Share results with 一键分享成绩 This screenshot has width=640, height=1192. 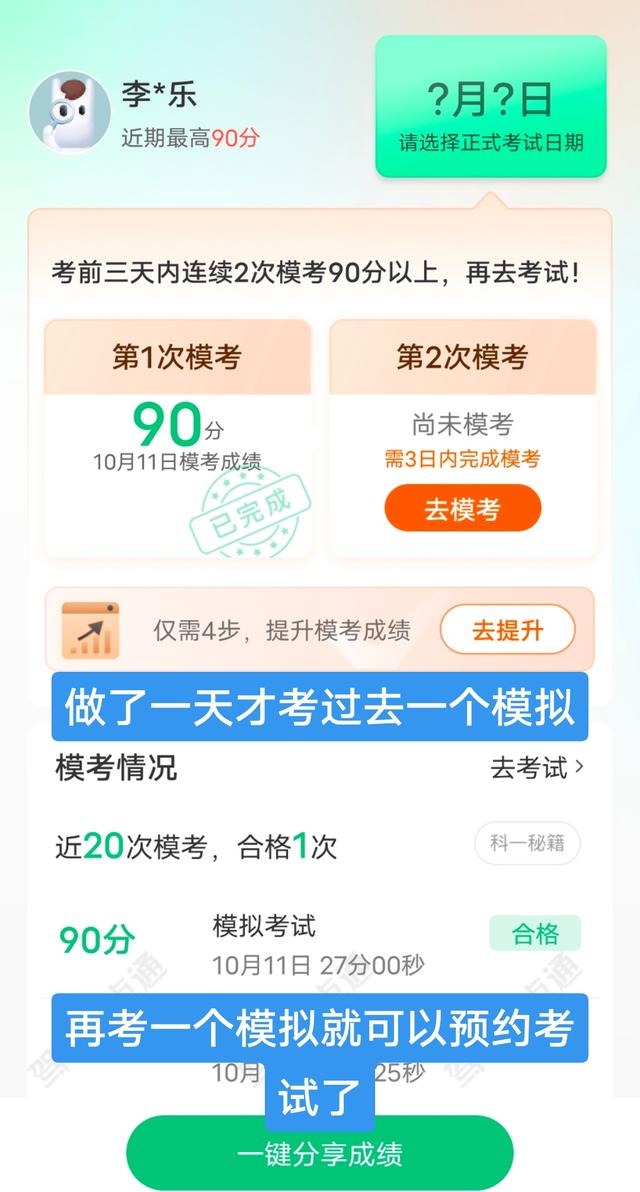(x=319, y=1155)
